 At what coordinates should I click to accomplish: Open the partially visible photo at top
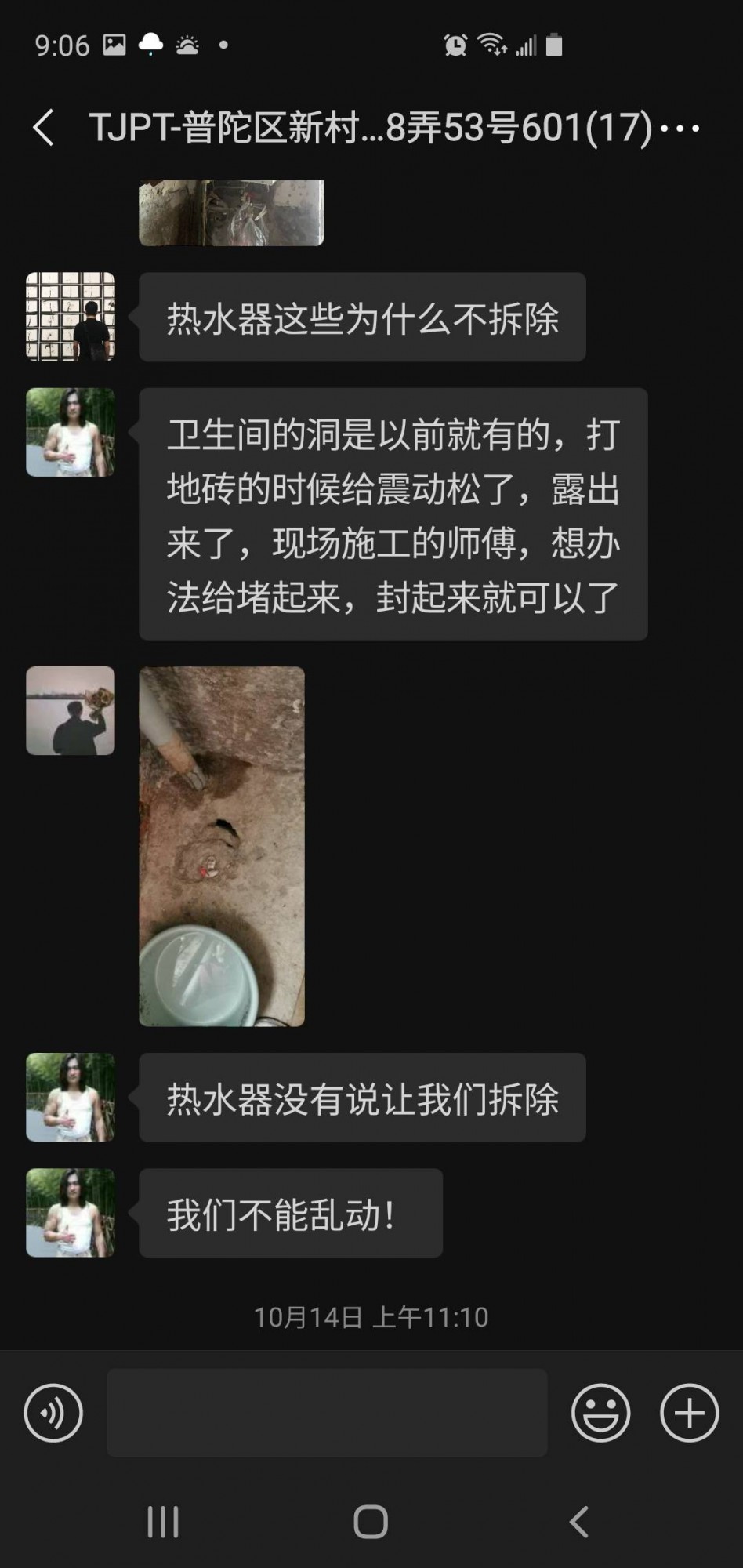click(x=231, y=212)
